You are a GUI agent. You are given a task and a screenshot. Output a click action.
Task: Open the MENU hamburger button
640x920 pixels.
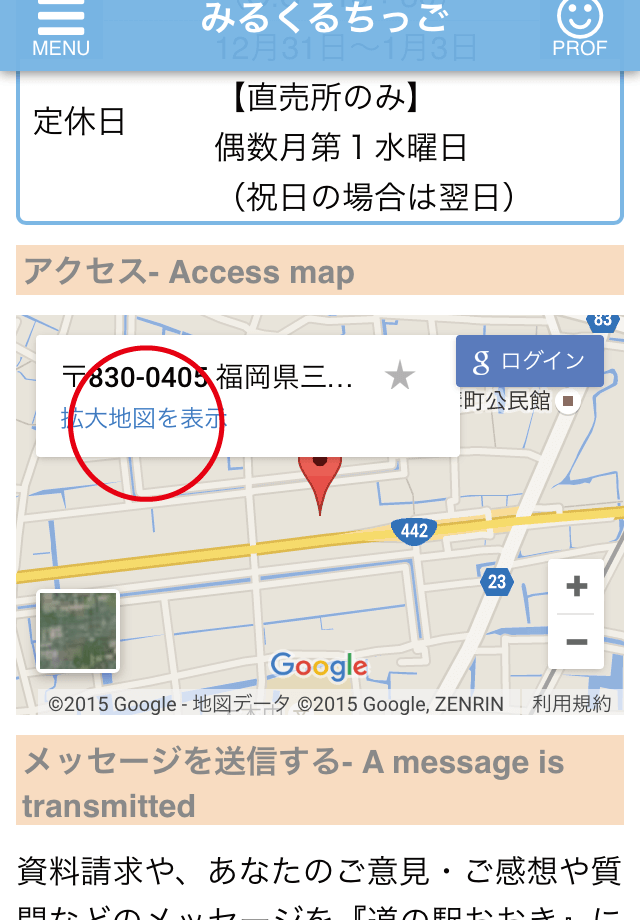click(x=60, y=28)
